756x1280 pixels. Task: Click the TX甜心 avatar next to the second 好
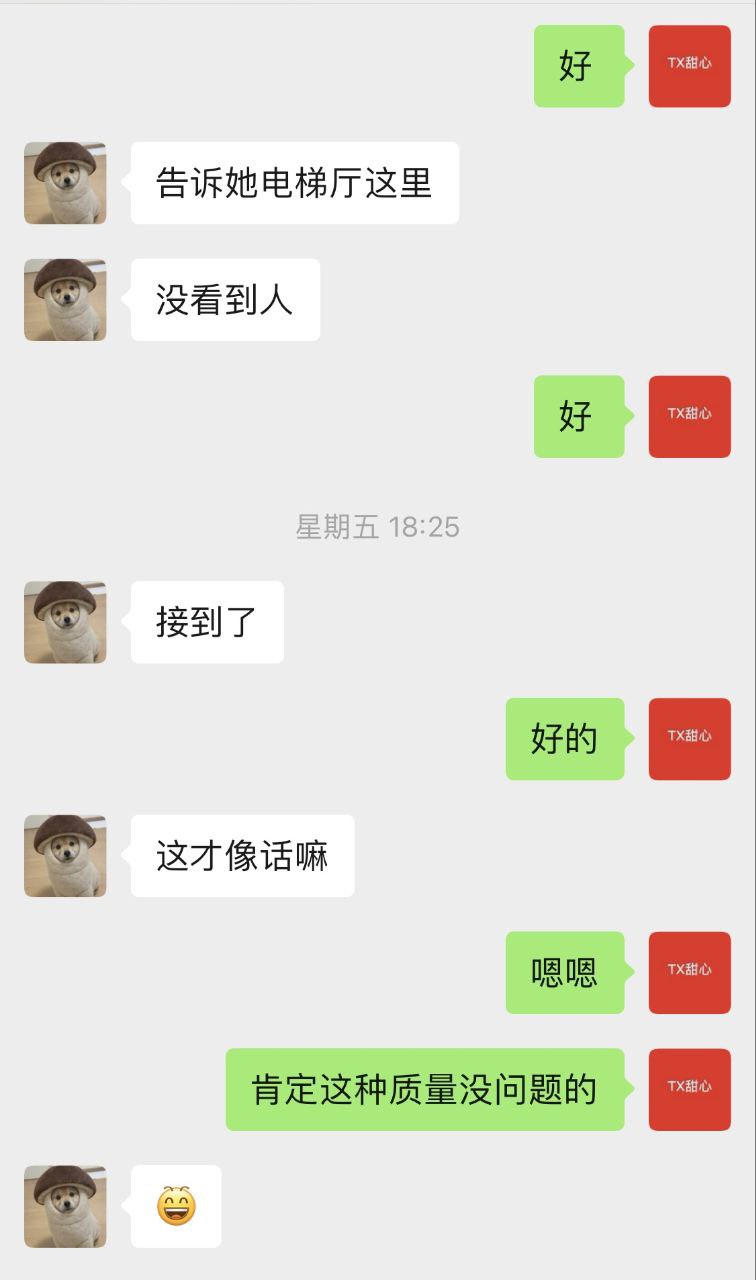click(689, 417)
